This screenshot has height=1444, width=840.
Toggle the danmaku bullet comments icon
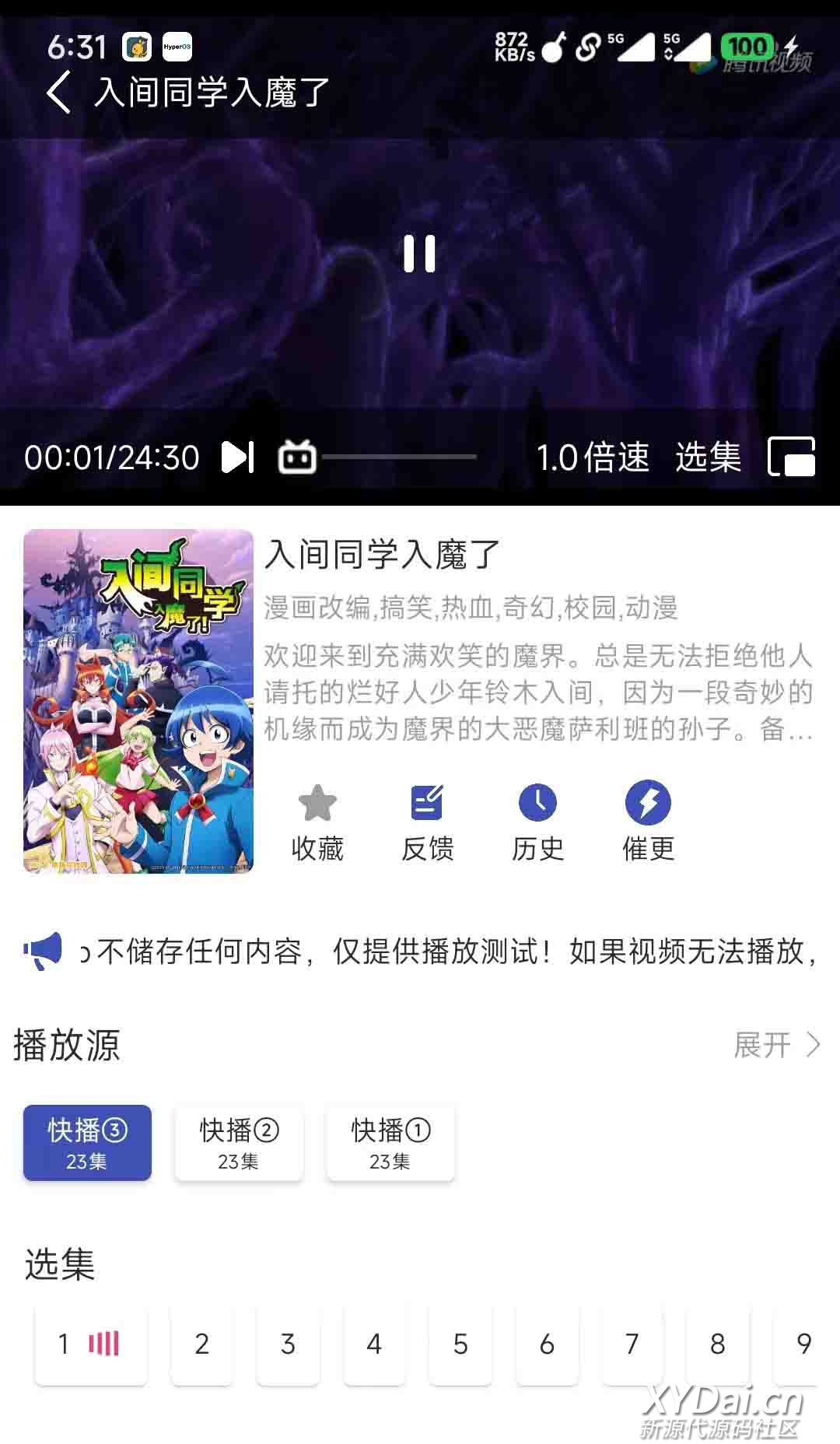[x=297, y=457]
